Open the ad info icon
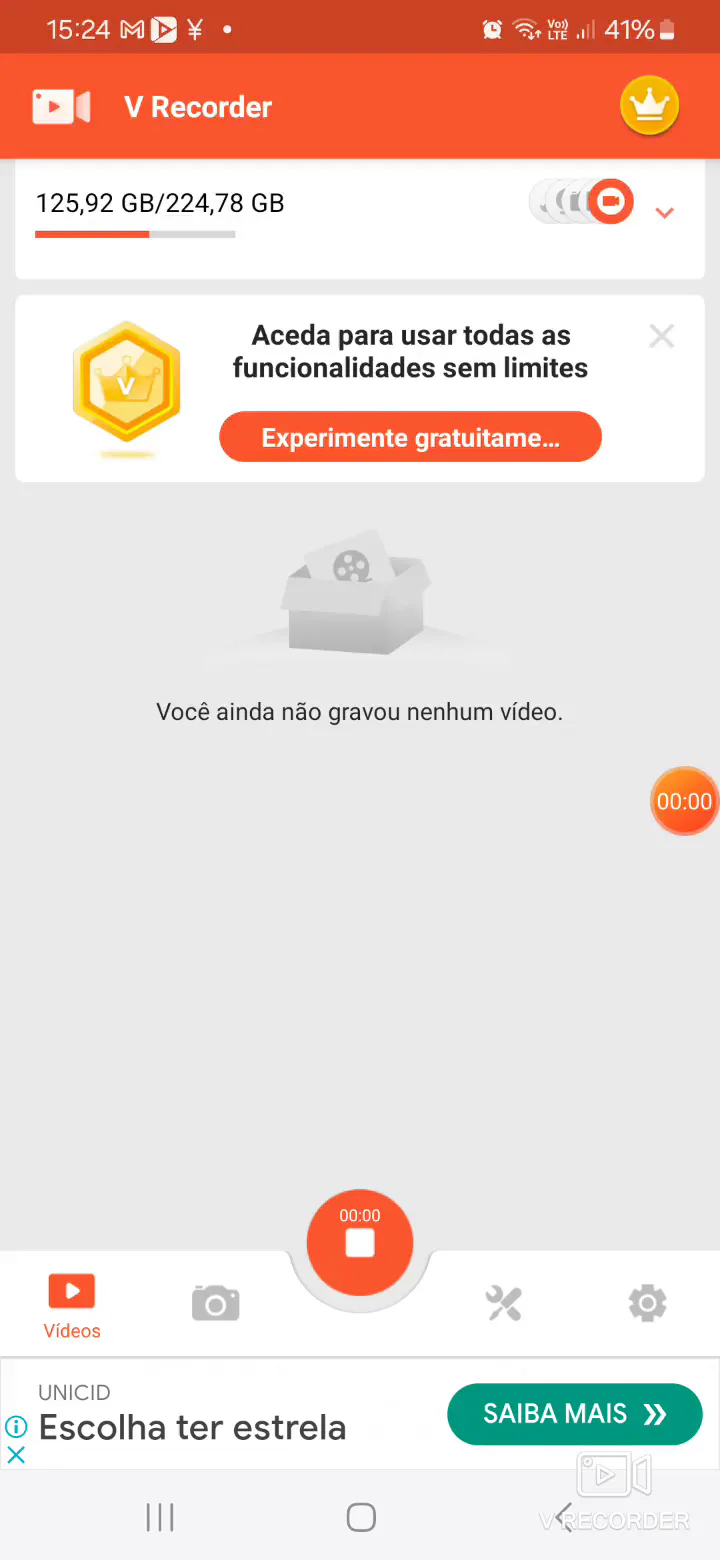The height and width of the screenshot is (1560, 720). [x=16, y=1426]
